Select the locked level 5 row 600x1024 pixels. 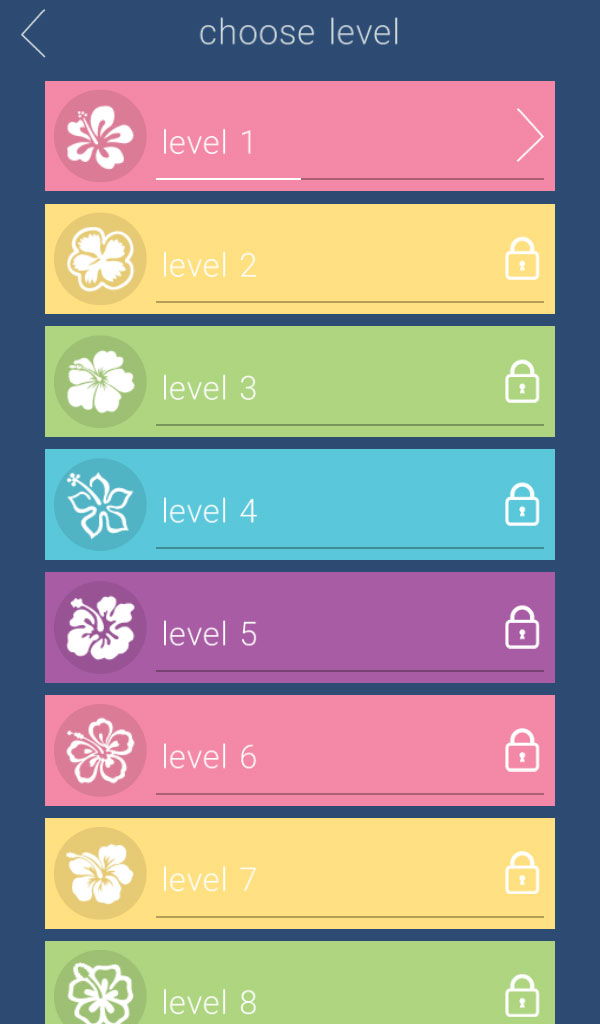300,628
